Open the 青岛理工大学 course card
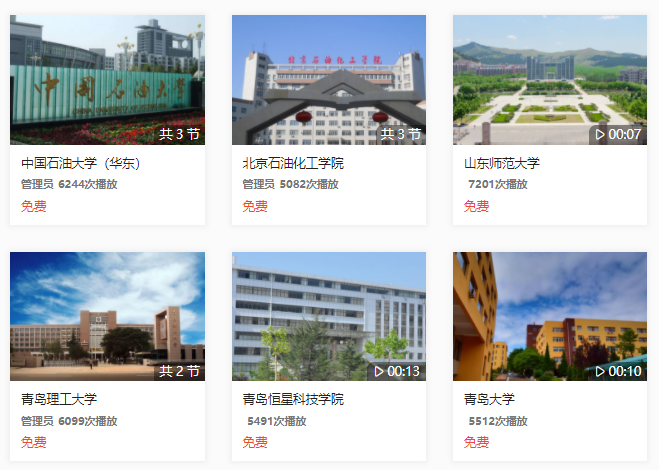 [107, 316]
